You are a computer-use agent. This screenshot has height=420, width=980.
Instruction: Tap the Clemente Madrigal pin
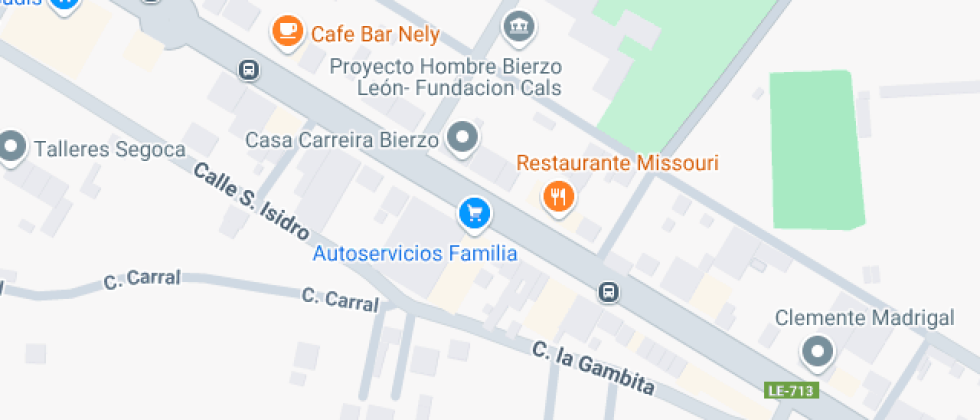tap(818, 352)
